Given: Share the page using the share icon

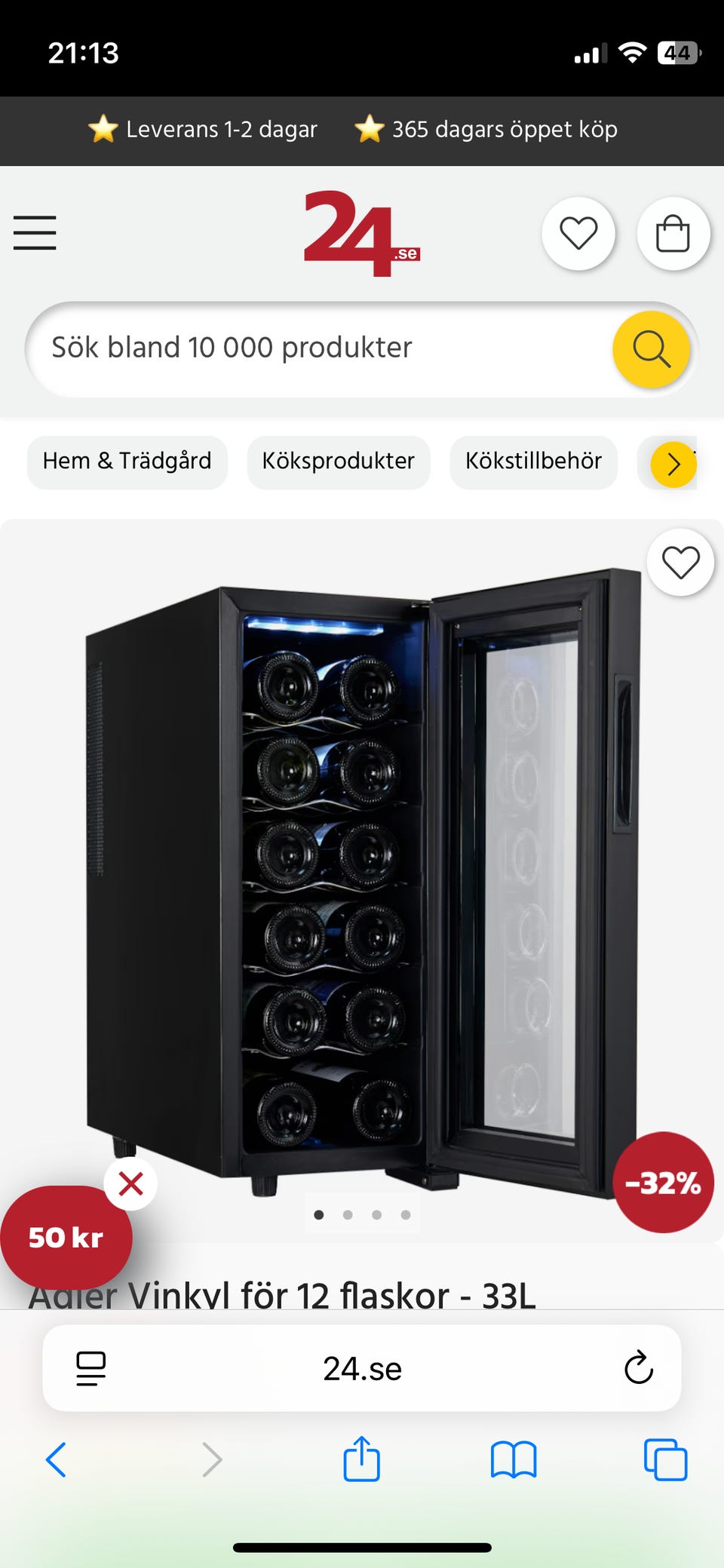Looking at the screenshot, I should click(361, 1459).
